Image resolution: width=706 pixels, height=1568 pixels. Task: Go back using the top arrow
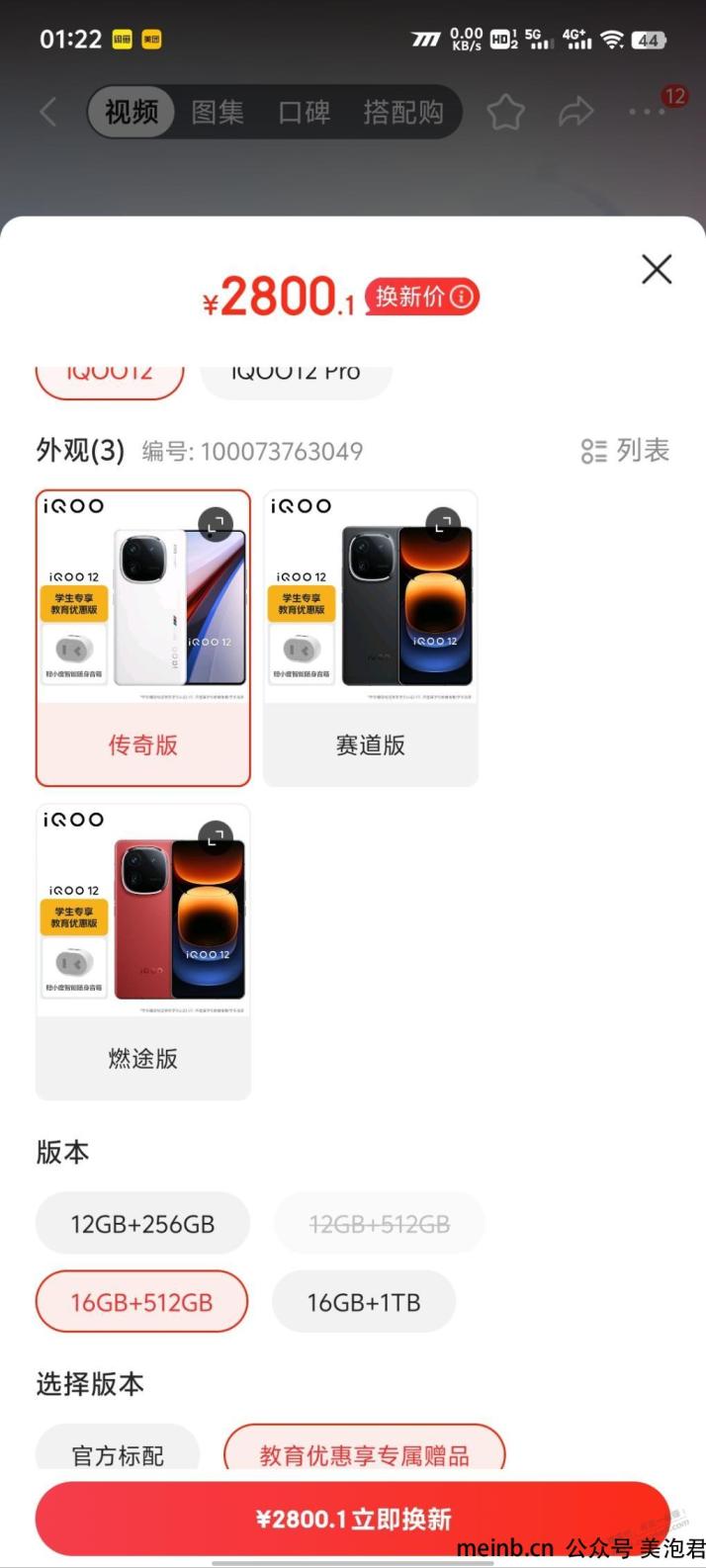[x=47, y=112]
